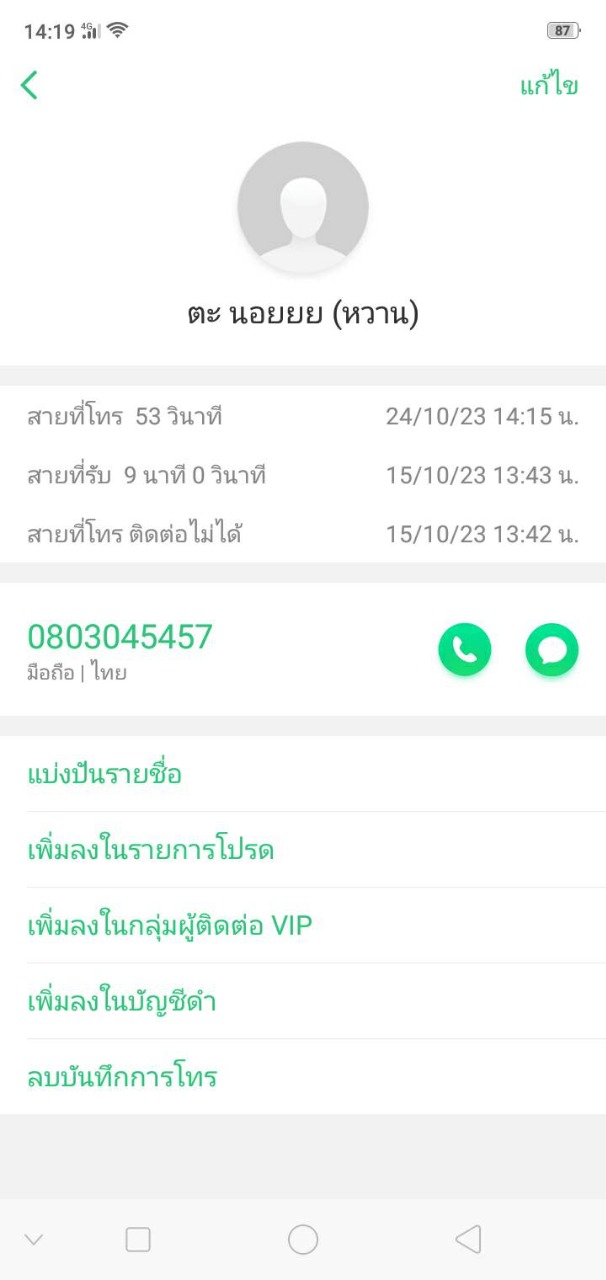Open the 24/10/23 14:15 call record
This screenshot has width=606, height=1280.
click(x=302, y=416)
